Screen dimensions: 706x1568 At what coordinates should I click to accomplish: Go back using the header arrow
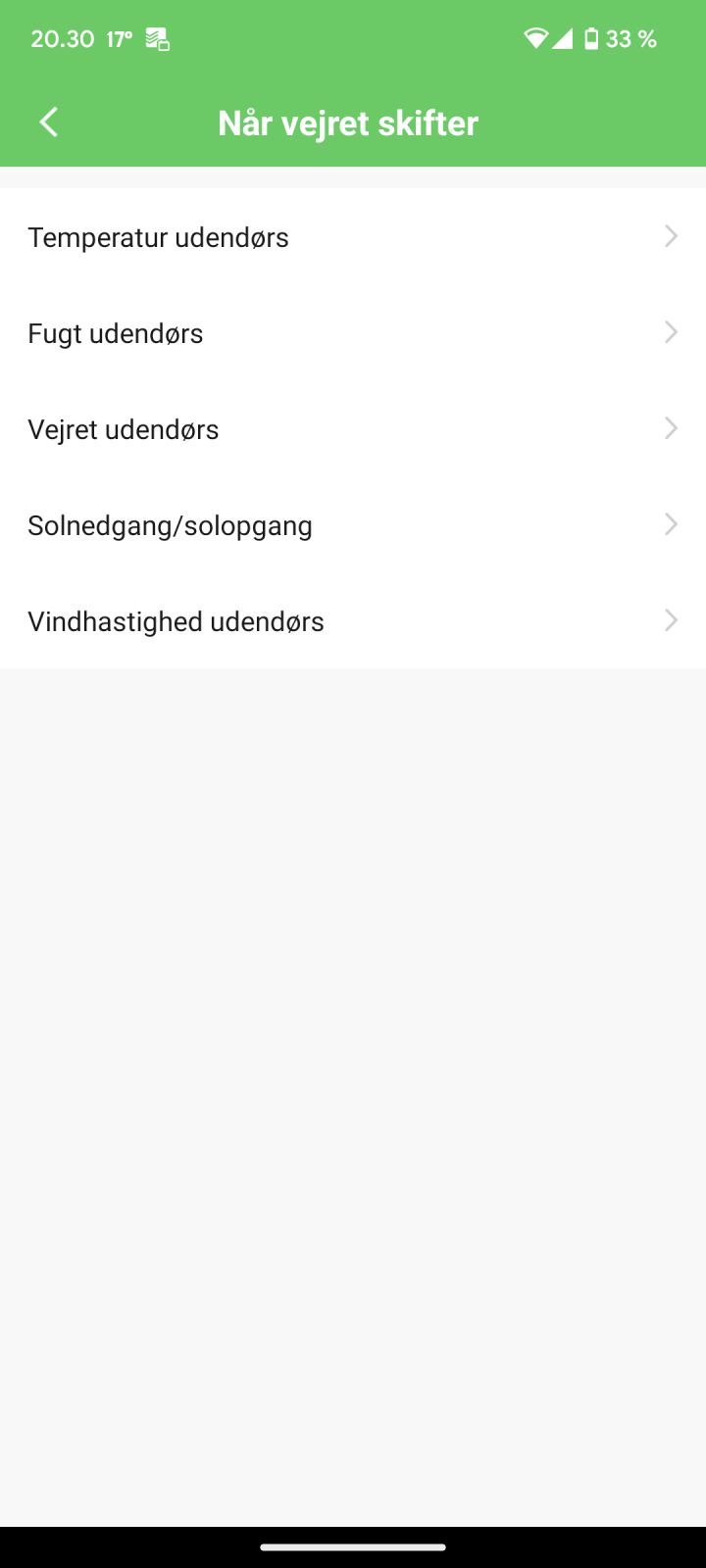pyautogui.click(x=48, y=122)
